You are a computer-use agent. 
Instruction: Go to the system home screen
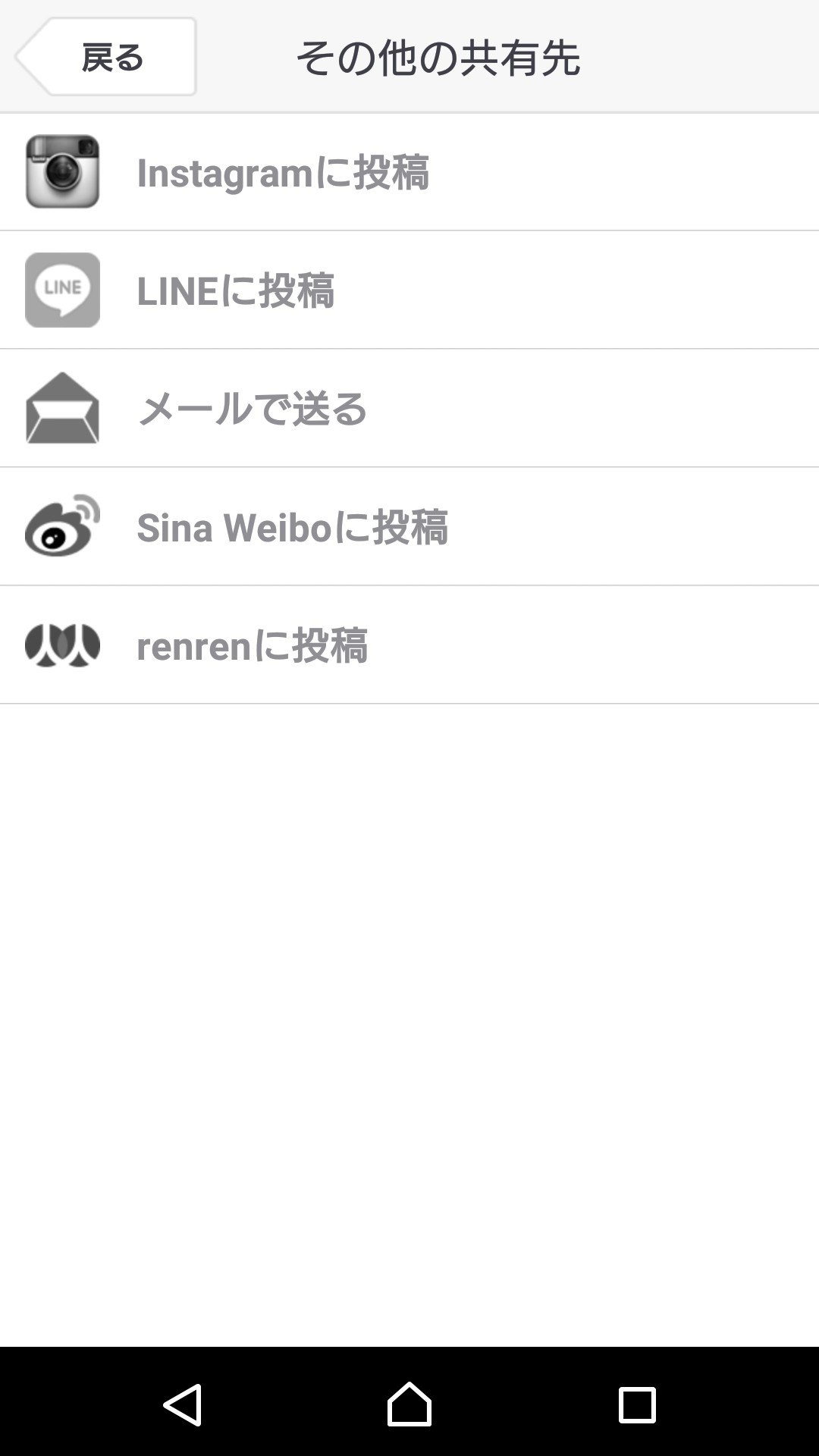coord(409,1404)
